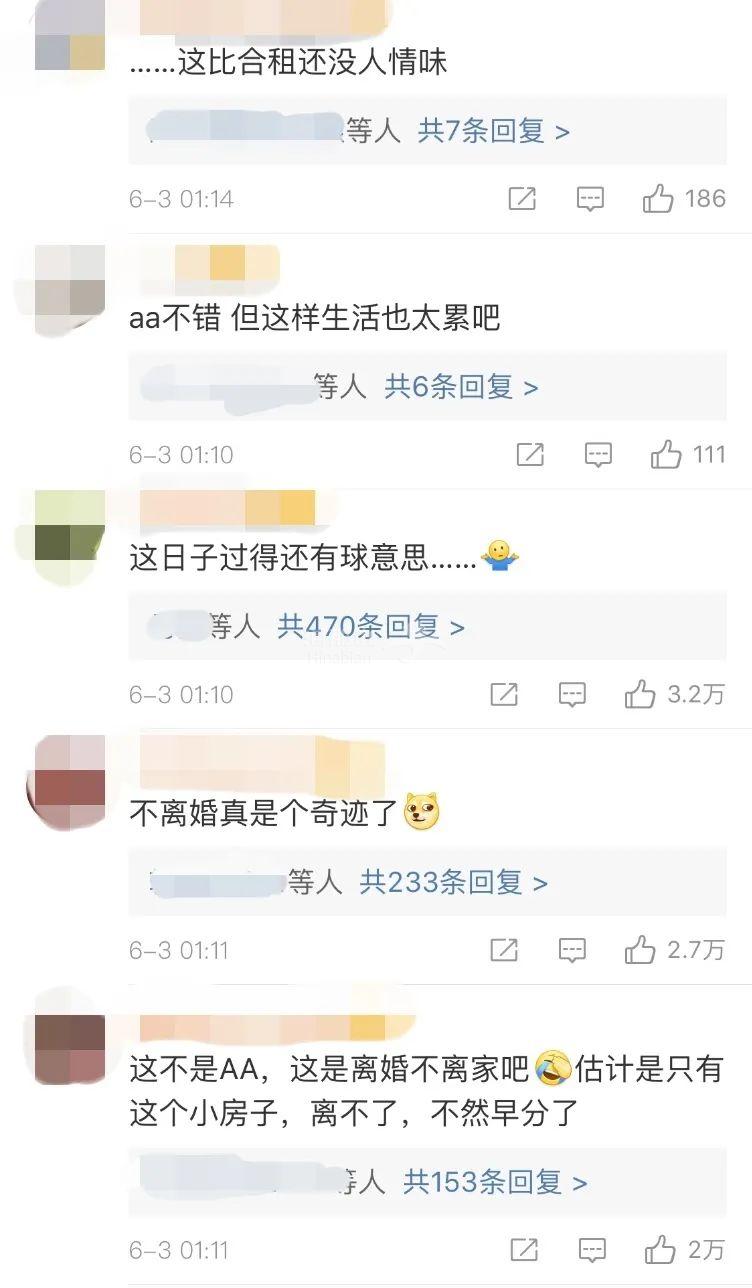Repost the comment '这不是AA，这是离婚不离家吧'

(525, 1249)
